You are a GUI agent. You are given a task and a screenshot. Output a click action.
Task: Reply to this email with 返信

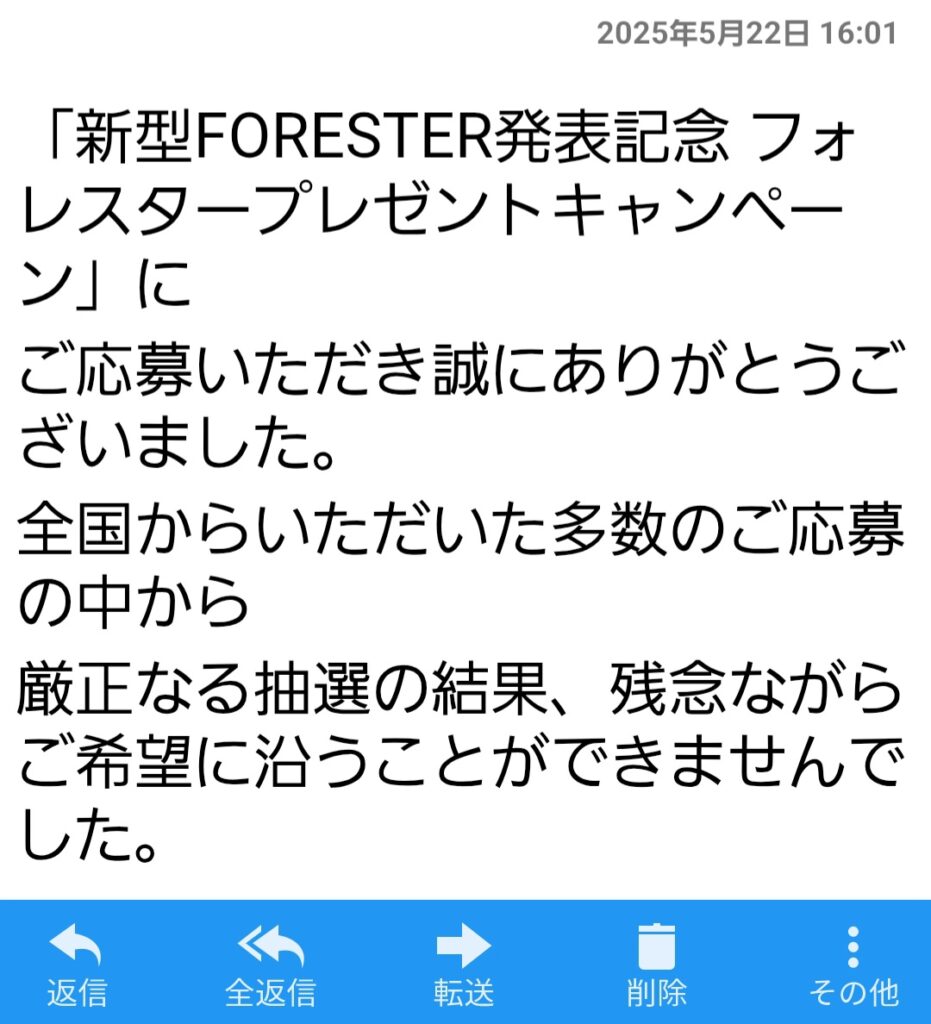77,963
